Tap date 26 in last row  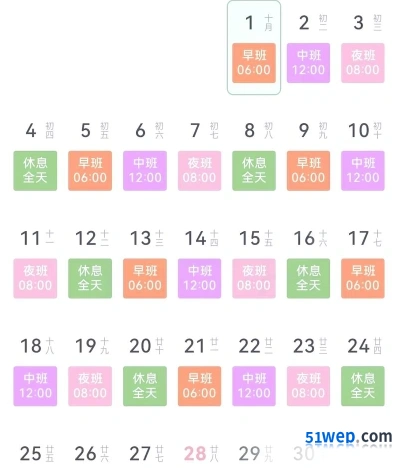91,453
